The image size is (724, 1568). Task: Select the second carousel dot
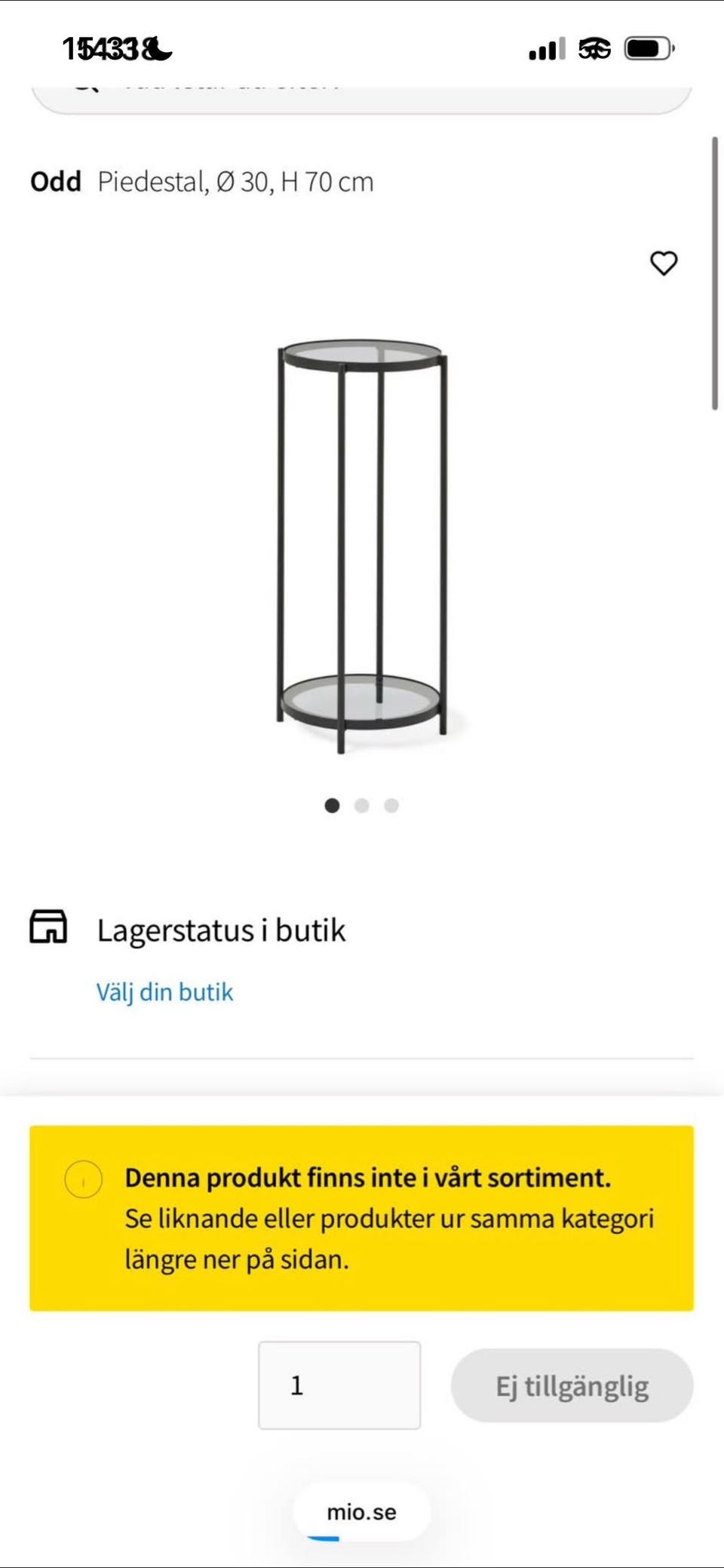pos(363,806)
